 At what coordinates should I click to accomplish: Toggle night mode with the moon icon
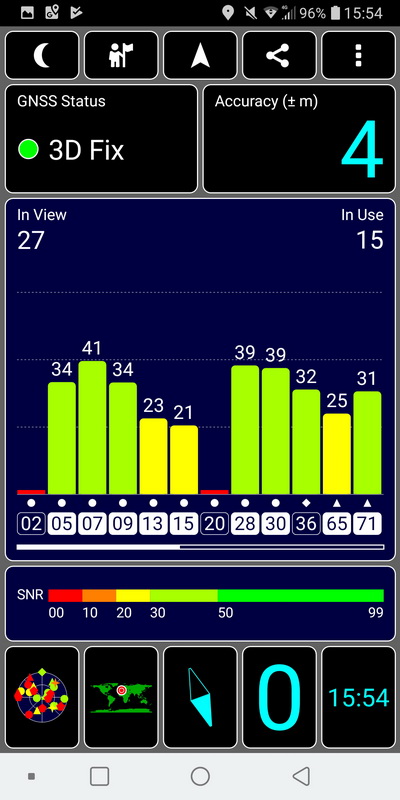(x=42, y=55)
